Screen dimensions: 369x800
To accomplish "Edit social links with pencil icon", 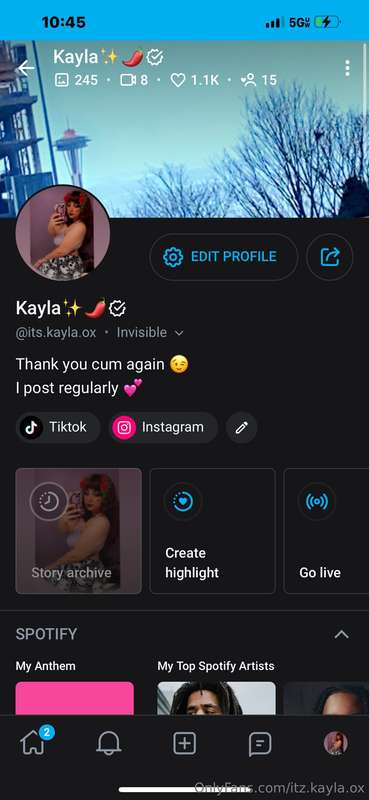I will [x=241, y=427].
